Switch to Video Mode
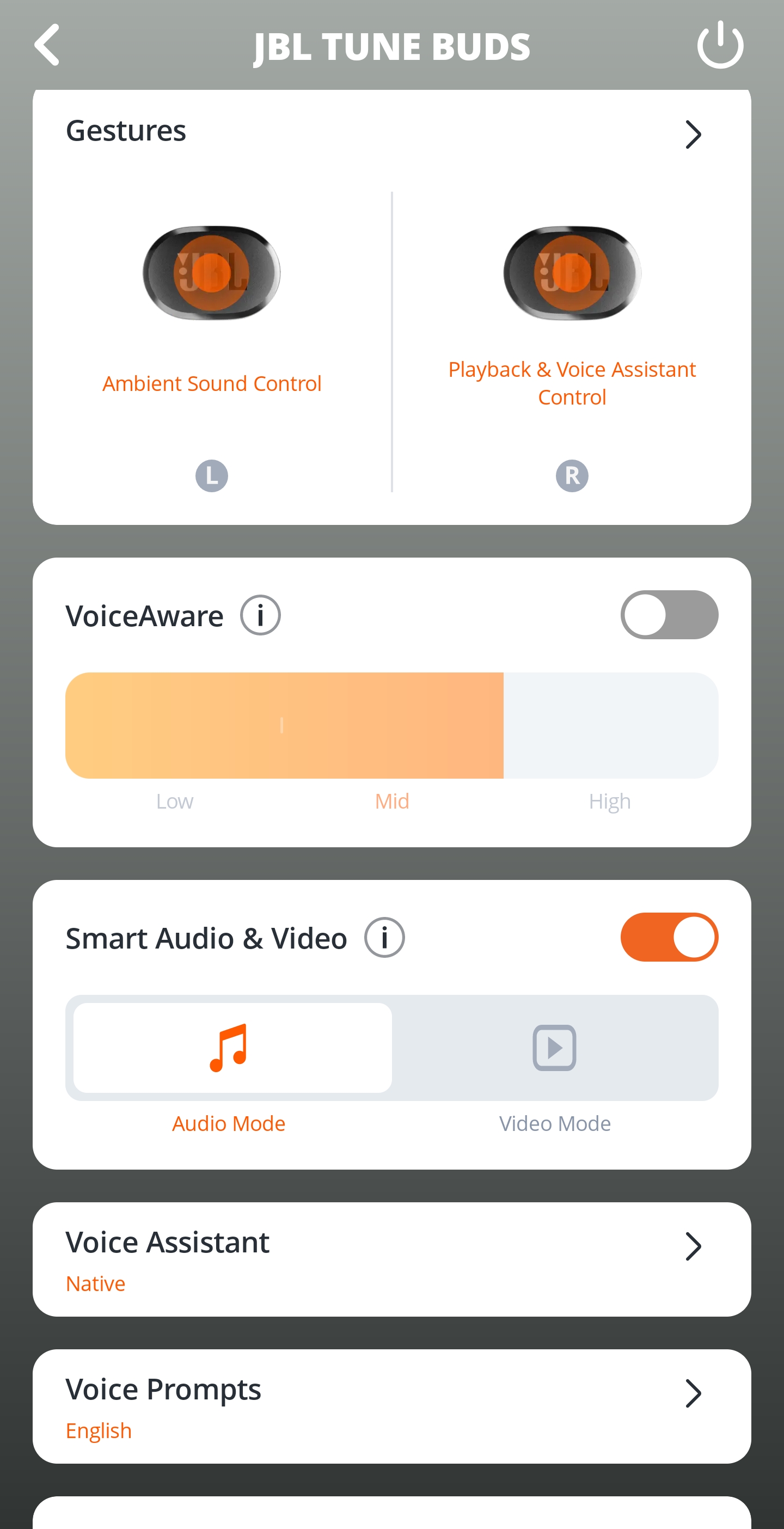The height and width of the screenshot is (1529, 784). (554, 1048)
